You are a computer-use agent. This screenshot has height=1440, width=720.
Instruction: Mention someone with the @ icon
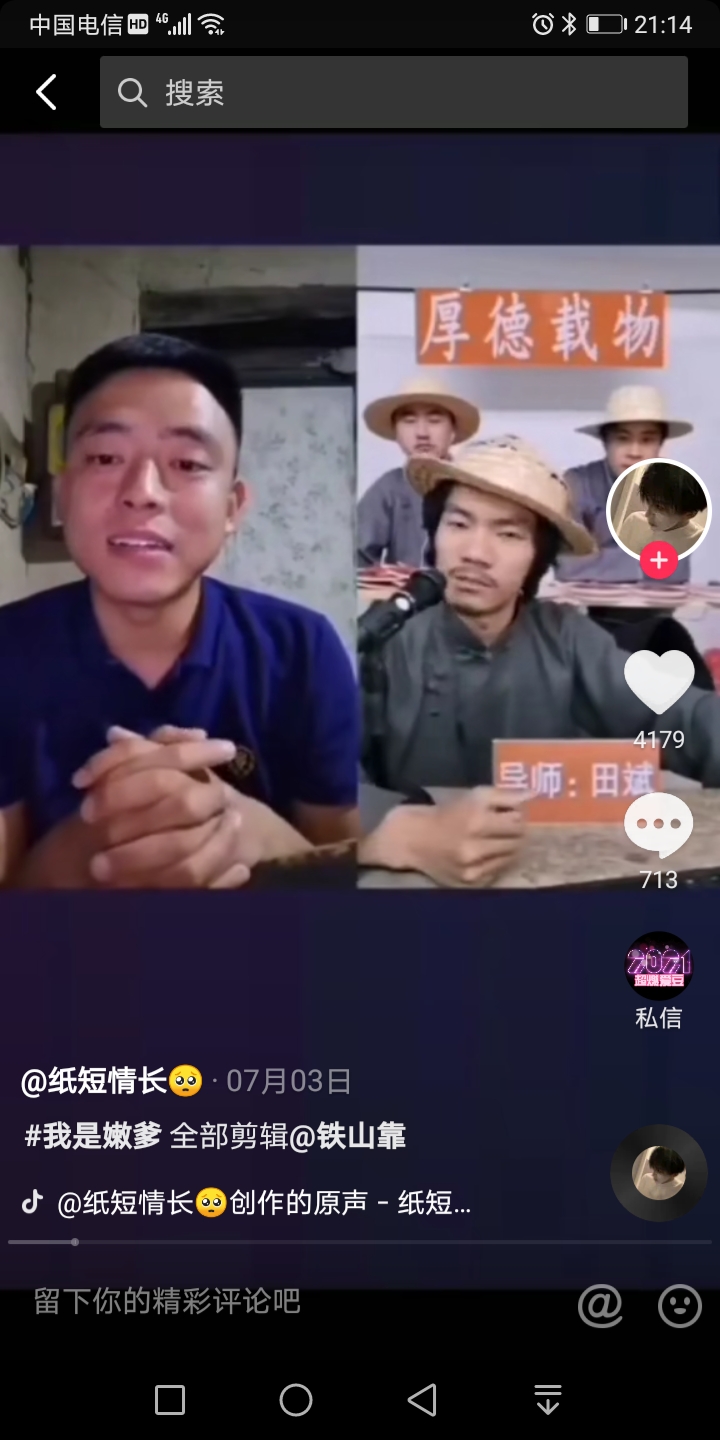(x=600, y=1305)
